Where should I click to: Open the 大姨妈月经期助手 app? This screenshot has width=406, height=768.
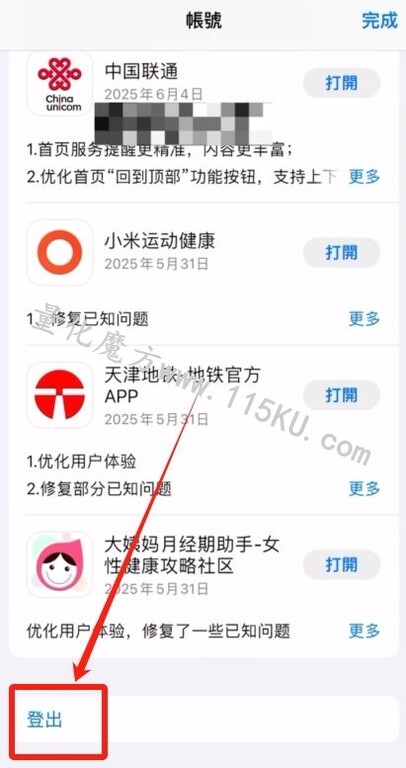pyautogui.click(x=341, y=564)
